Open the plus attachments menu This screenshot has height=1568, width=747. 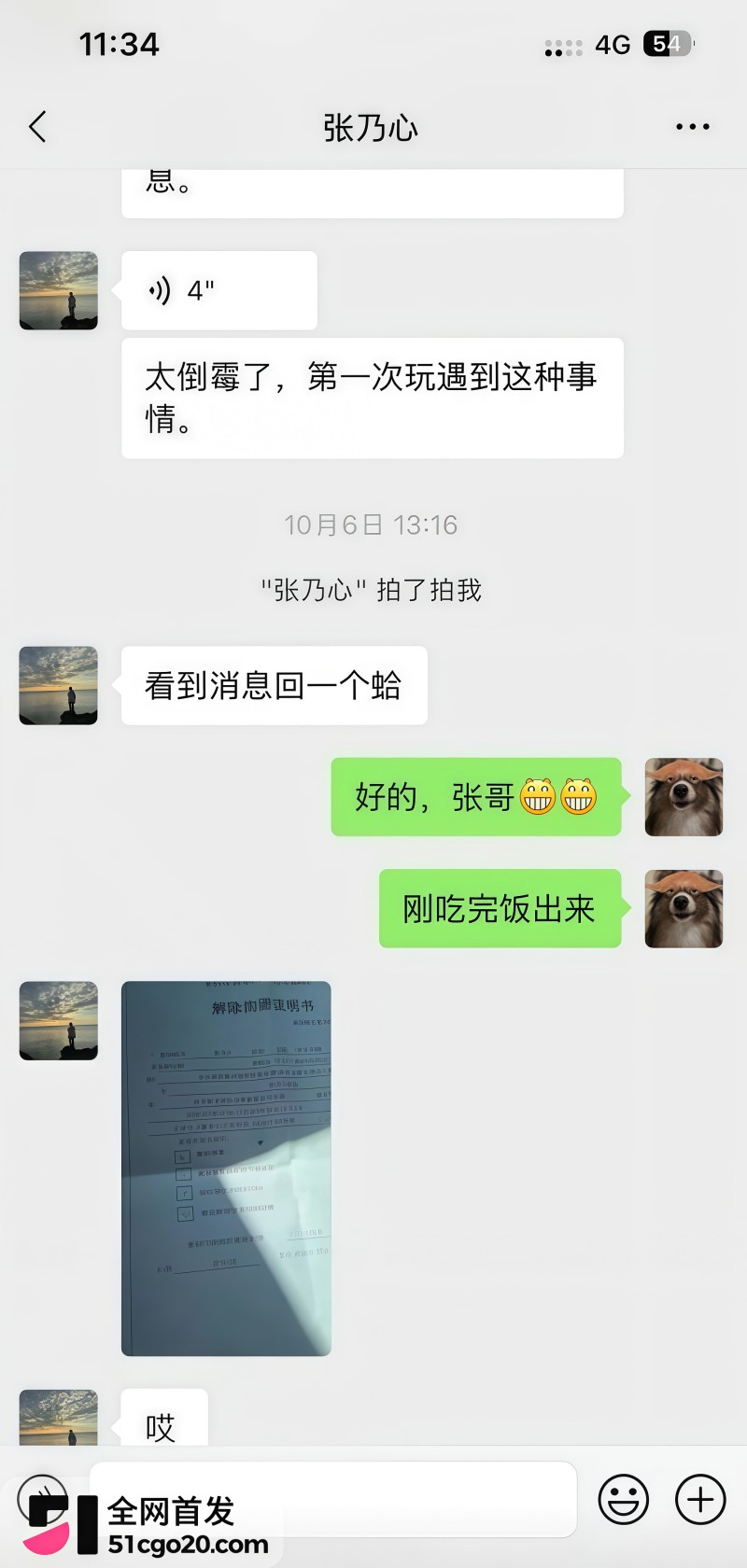[700, 1499]
